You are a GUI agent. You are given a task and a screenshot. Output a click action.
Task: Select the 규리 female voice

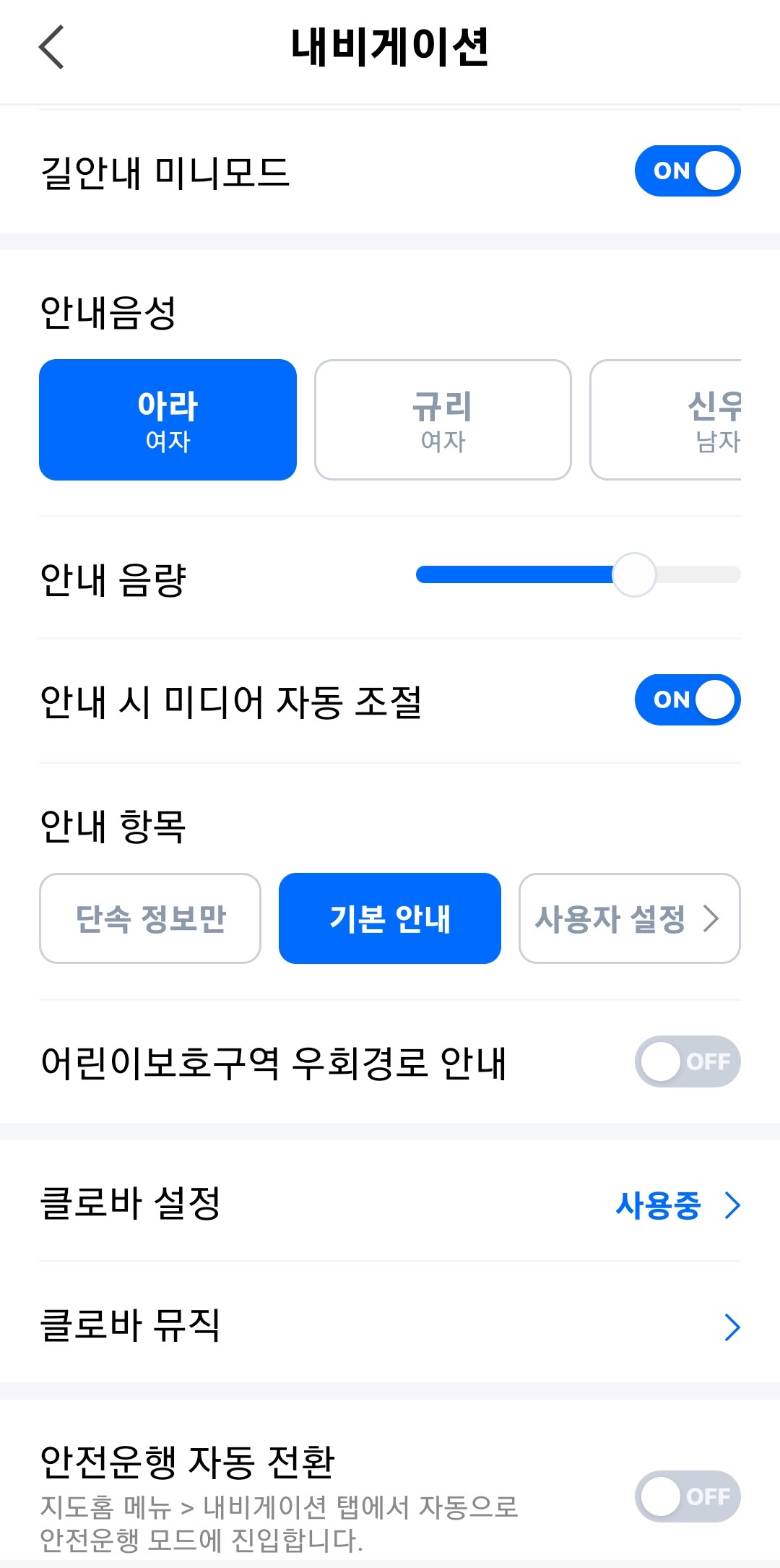click(x=441, y=419)
